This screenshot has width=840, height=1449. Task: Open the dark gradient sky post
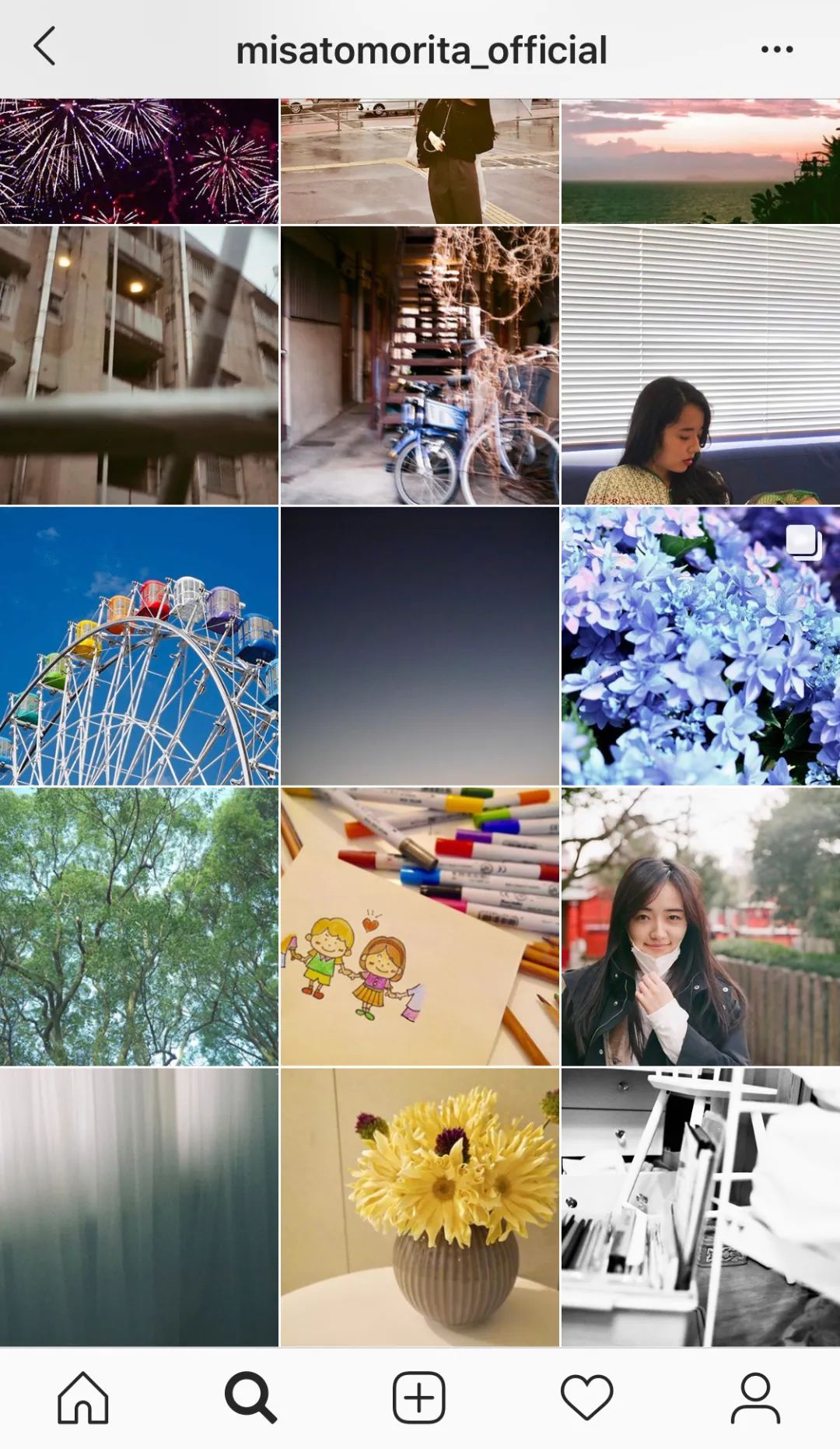coord(419,646)
